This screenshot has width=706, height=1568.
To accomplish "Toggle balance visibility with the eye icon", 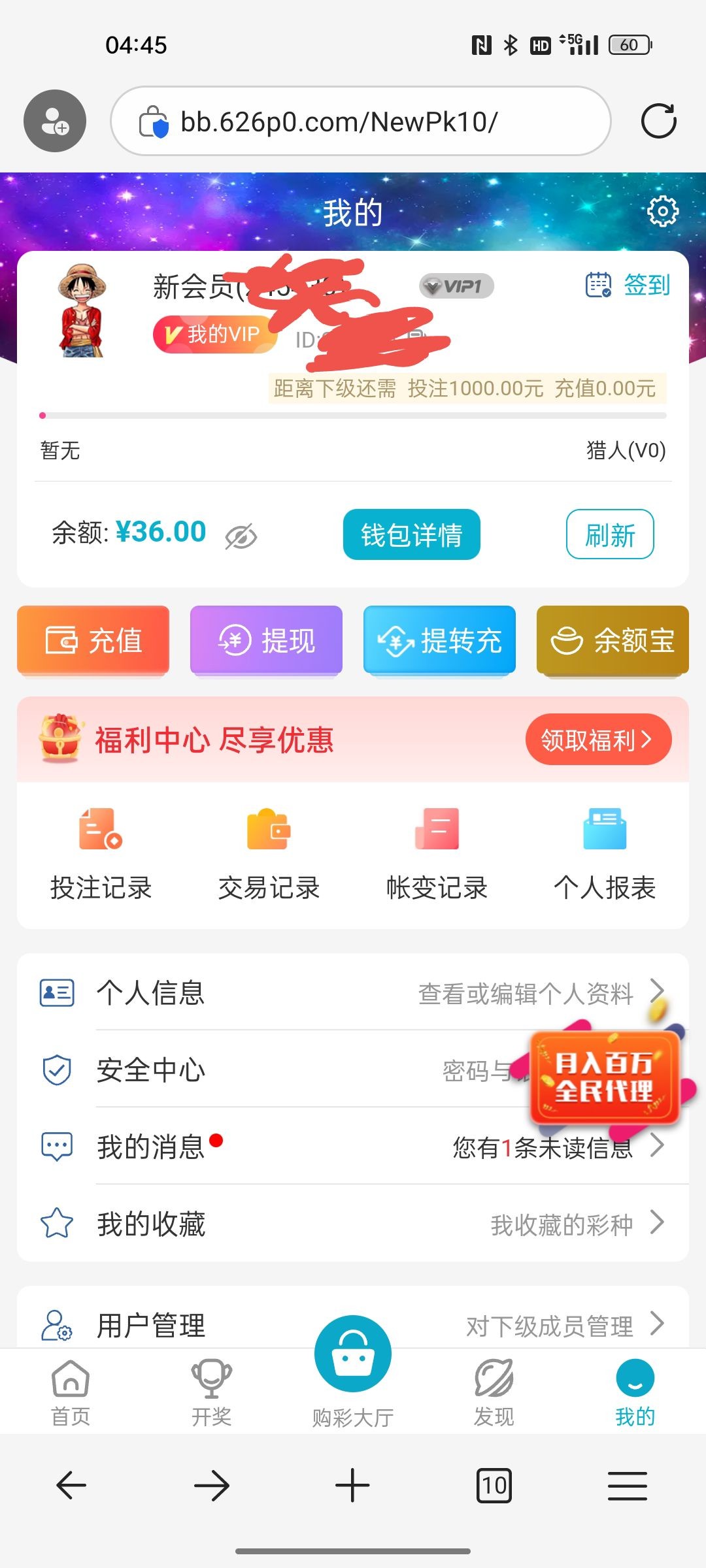I will tap(241, 537).
